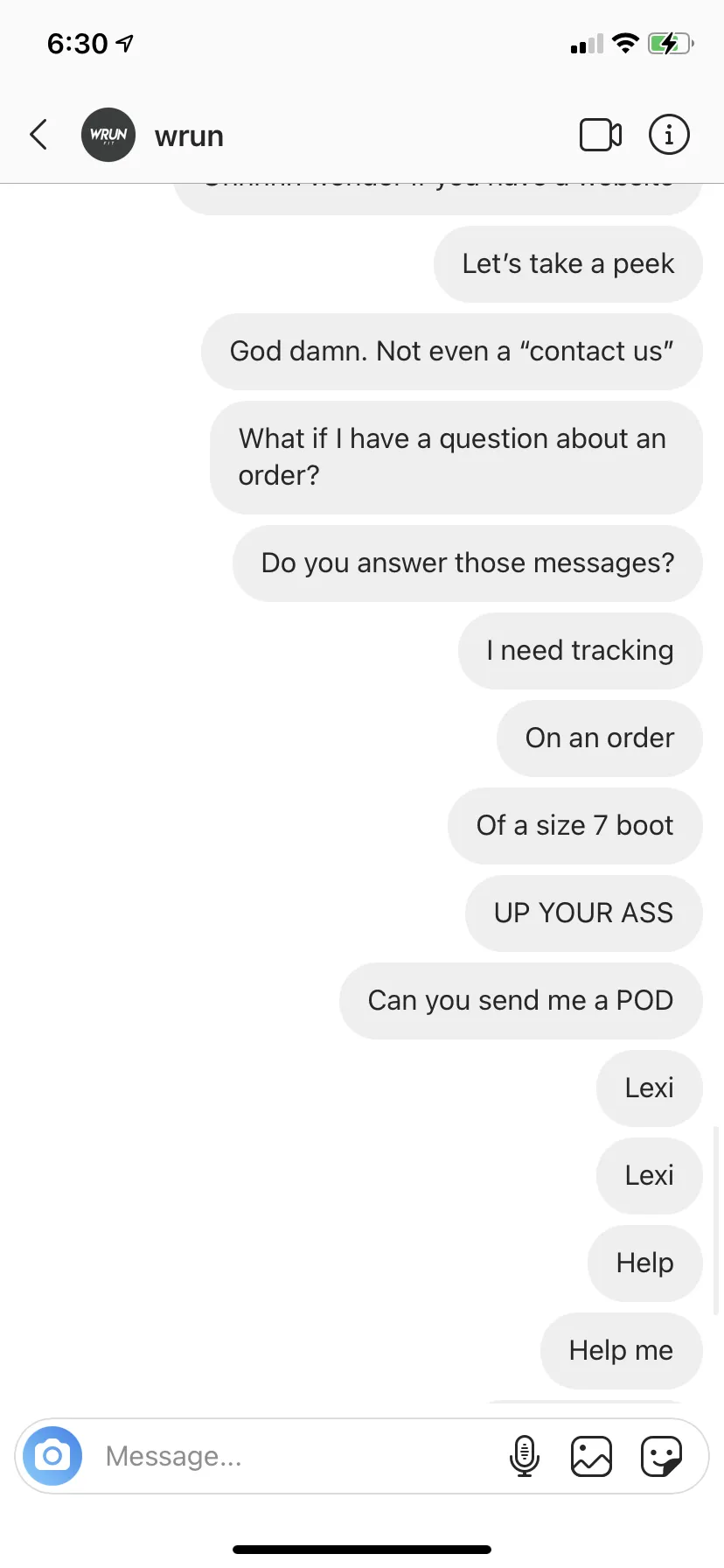The image size is (724, 1568).
Task: Choose a photo from the gallery
Action: 591,1456
